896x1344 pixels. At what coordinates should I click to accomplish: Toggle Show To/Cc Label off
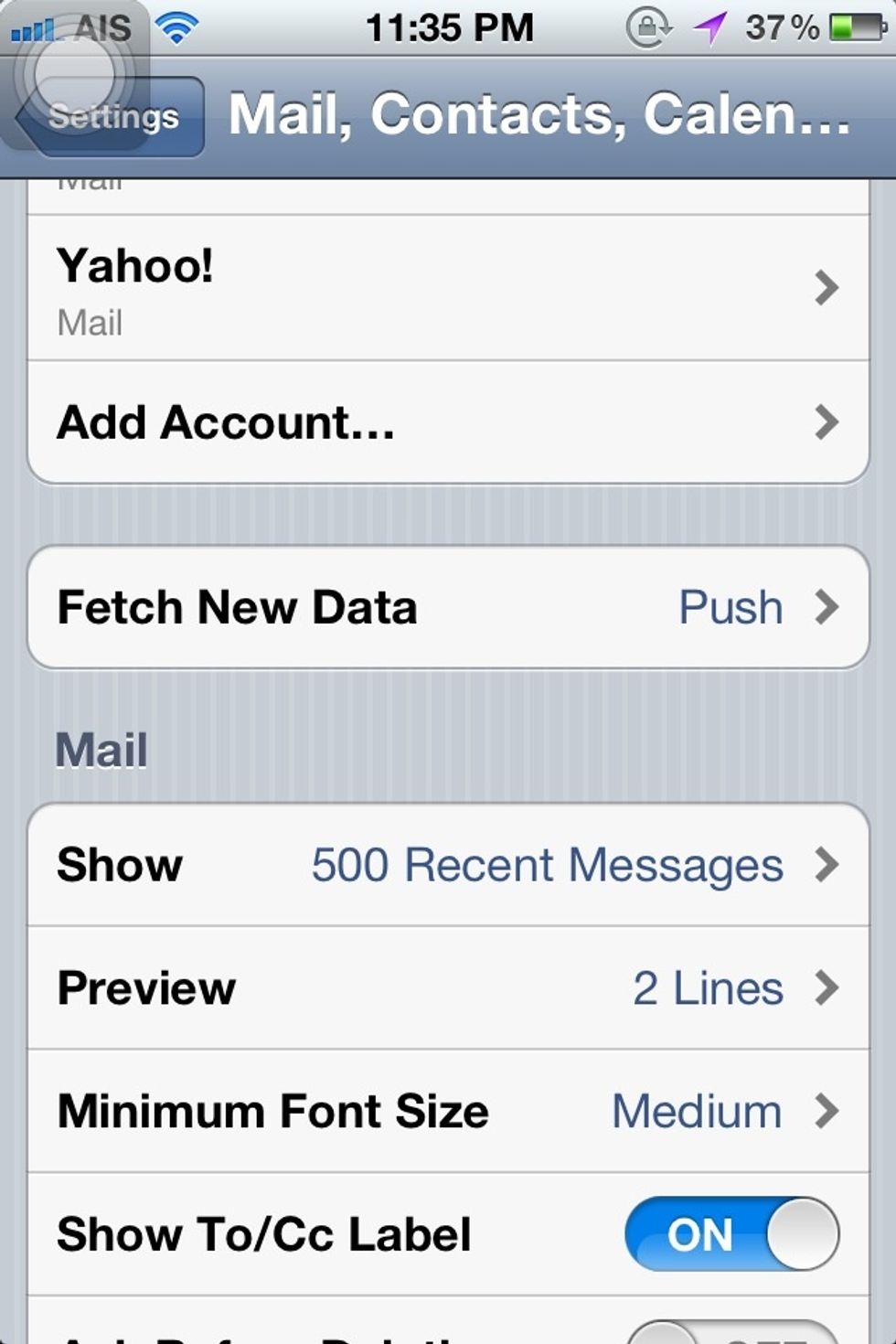click(x=729, y=1234)
